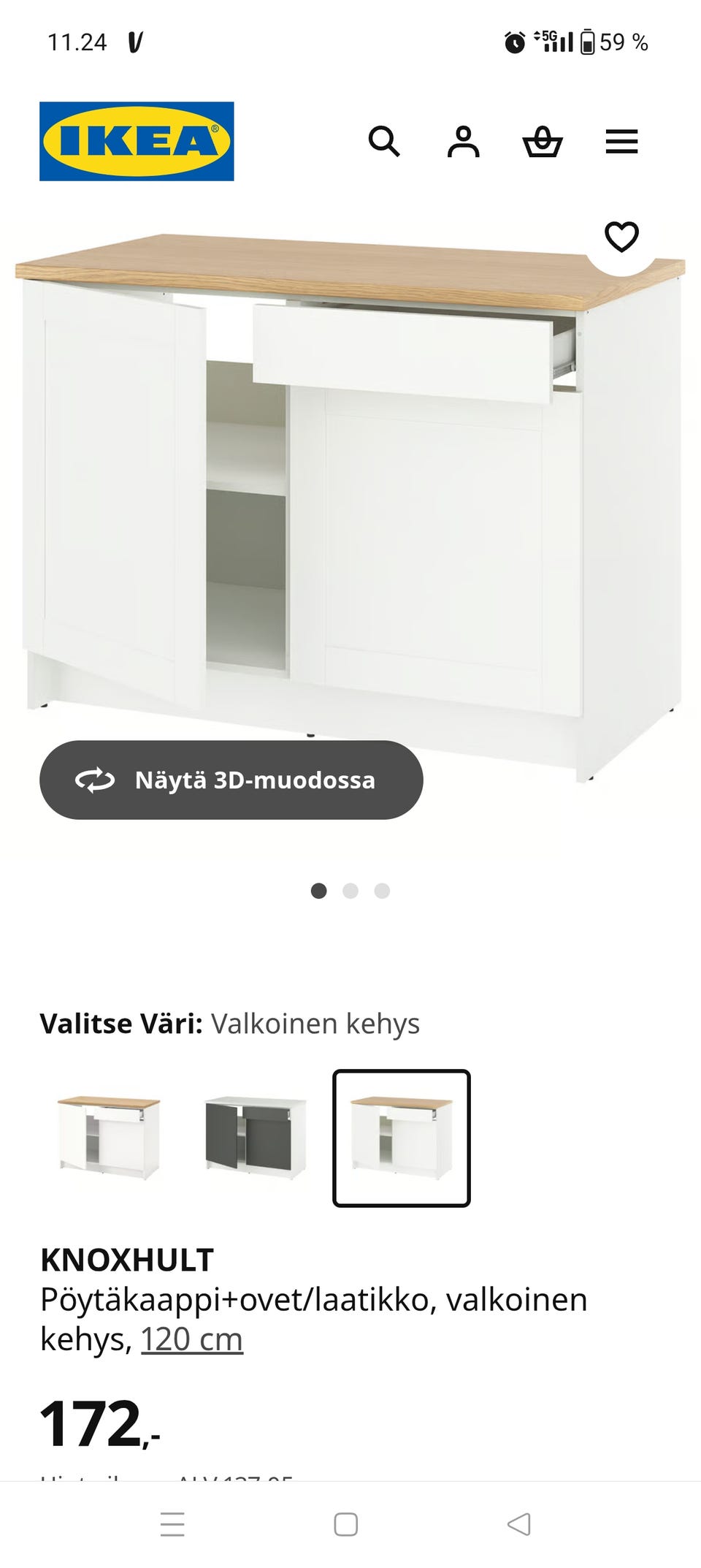701x1568 pixels.
Task: Add product to favorites with heart icon
Action: 622,236
